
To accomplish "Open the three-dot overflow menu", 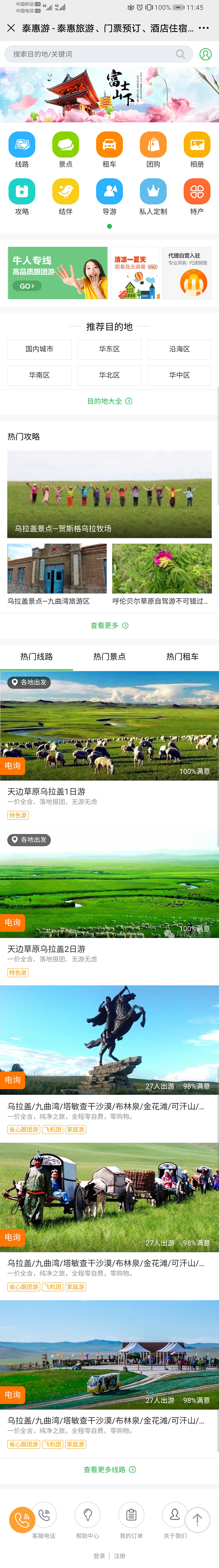I will click(204, 28).
